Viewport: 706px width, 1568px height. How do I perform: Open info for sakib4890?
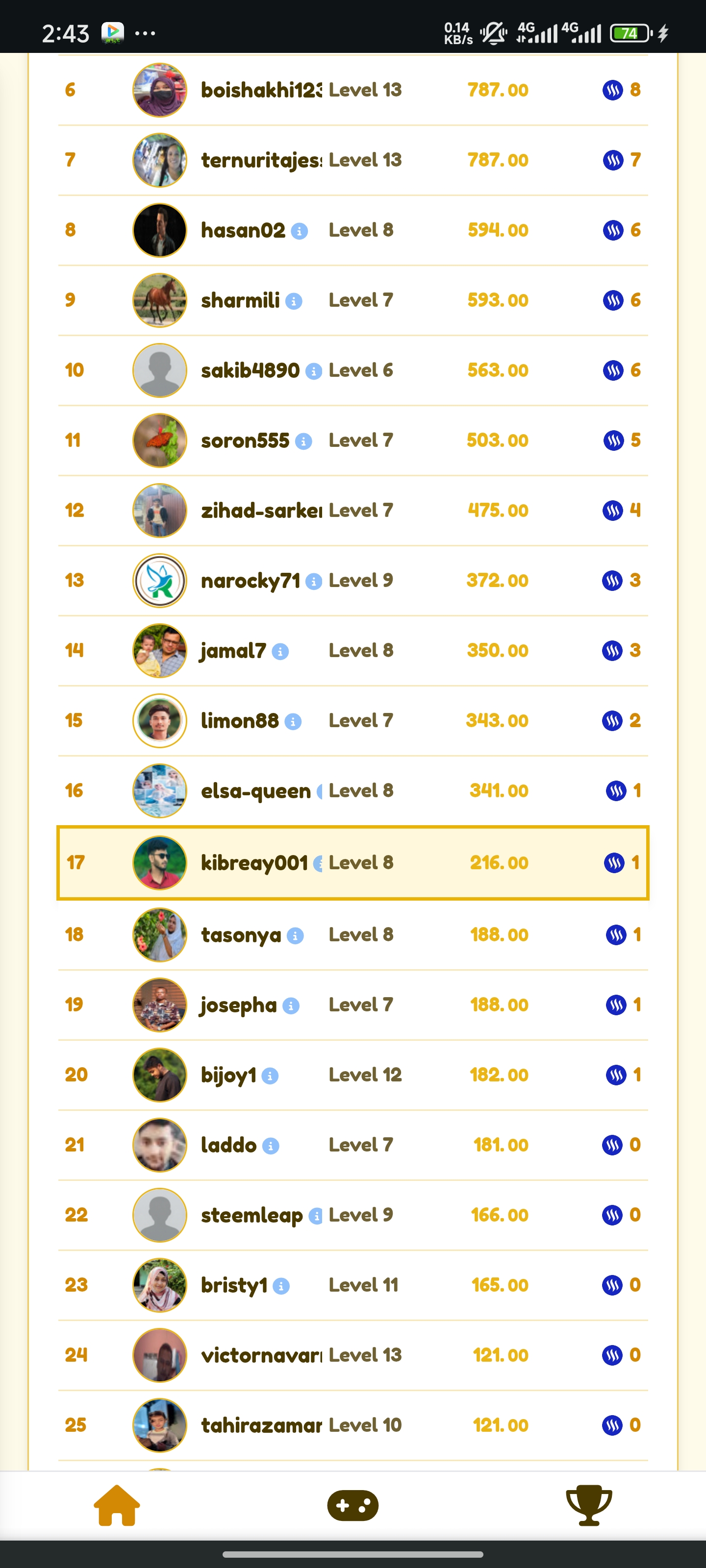[x=314, y=371]
